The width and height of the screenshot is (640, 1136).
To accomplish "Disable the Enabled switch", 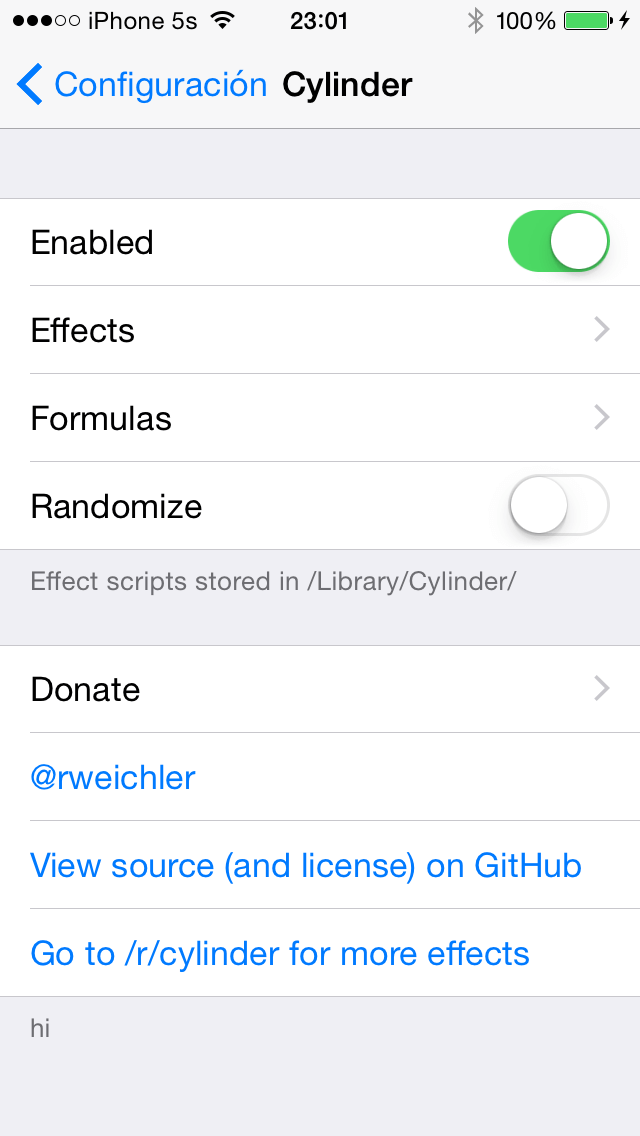I will coord(558,242).
